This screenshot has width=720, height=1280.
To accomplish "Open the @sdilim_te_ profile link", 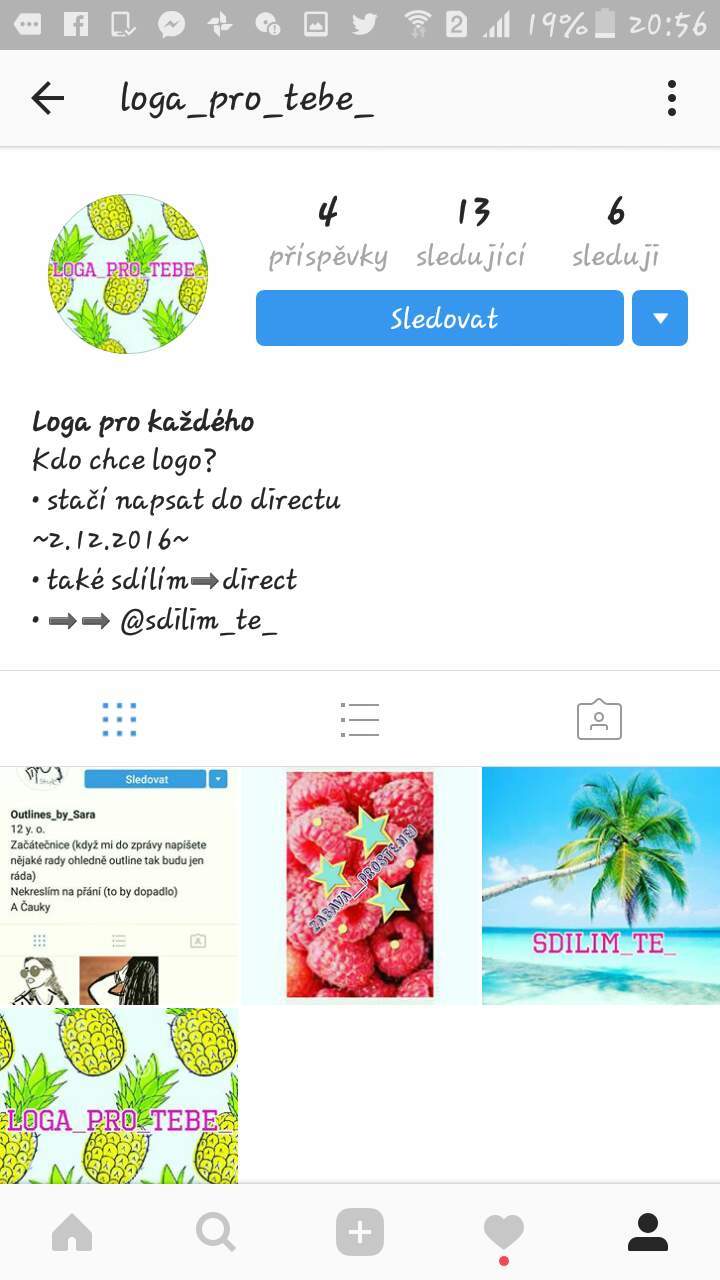I will pos(198,621).
